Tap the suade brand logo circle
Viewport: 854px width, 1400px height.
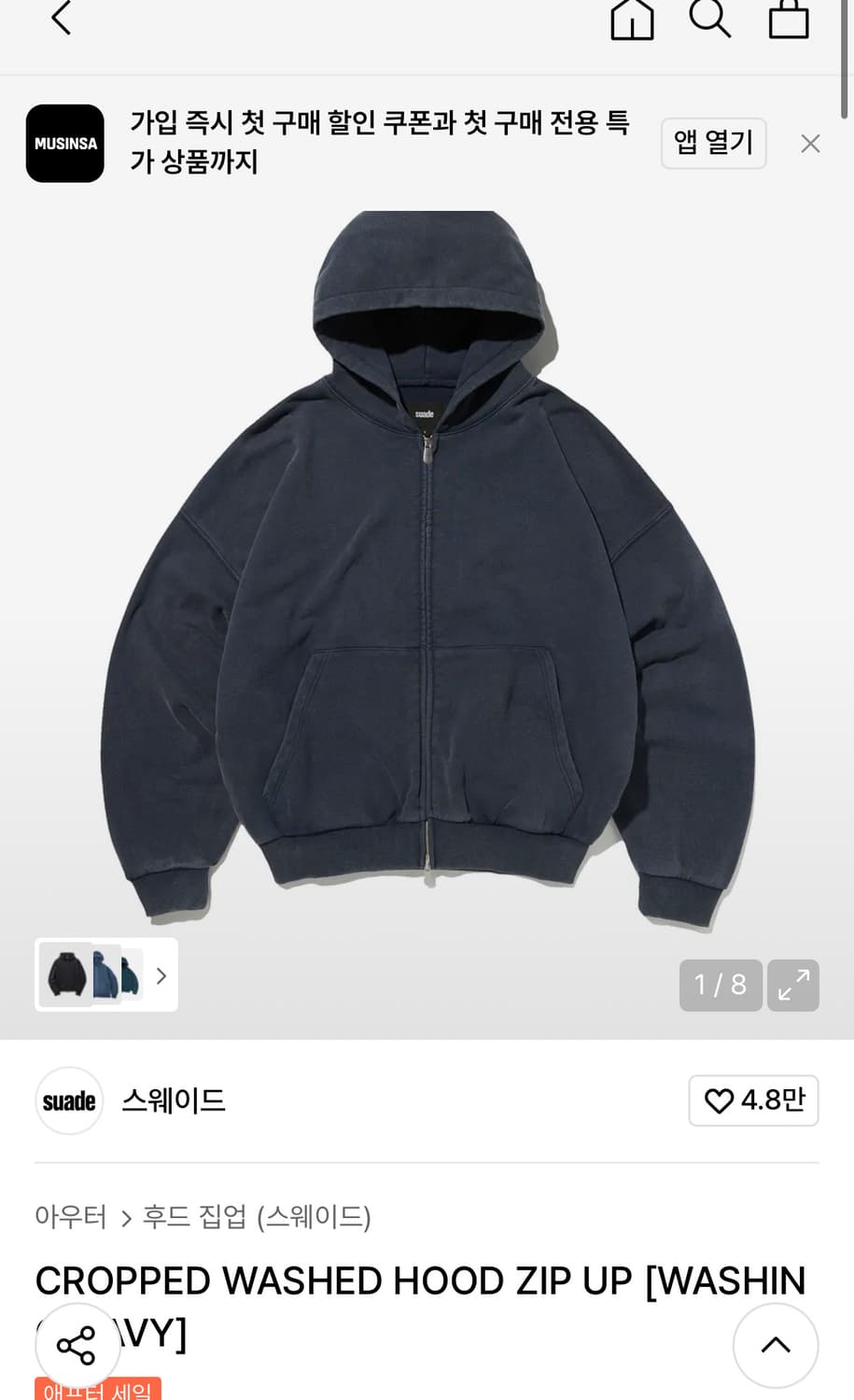coord(68,1100)
